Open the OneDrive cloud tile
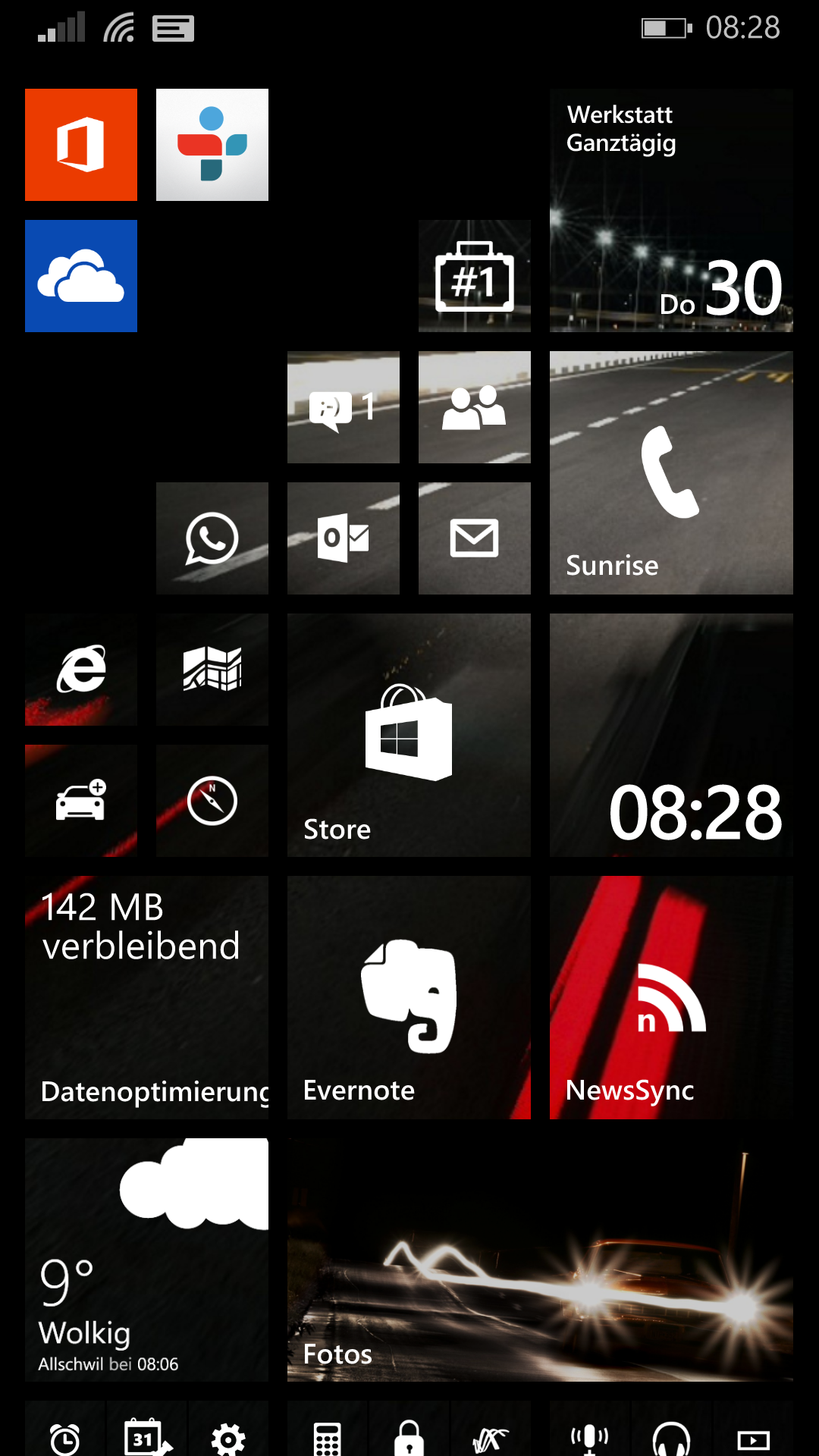Image resolution: width=819 pixels, height=1456 pixels. (x=81, y=276)
